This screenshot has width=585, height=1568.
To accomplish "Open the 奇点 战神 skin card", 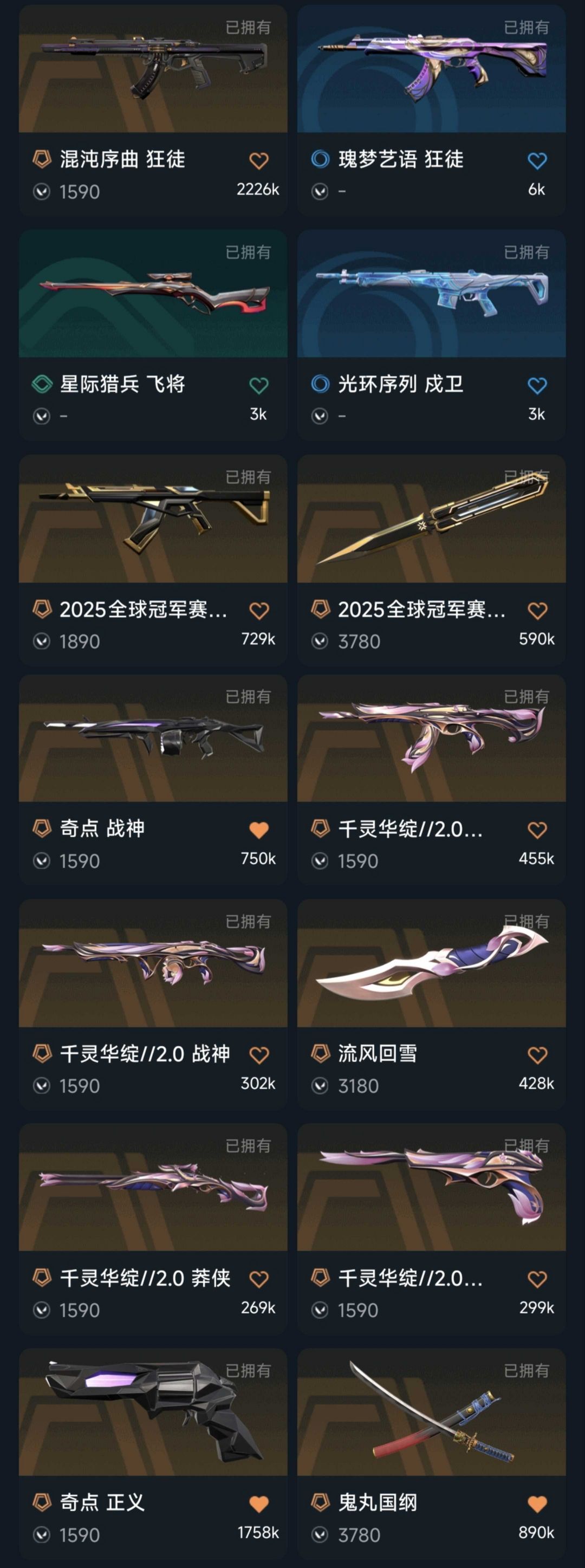I will (153, 779).
